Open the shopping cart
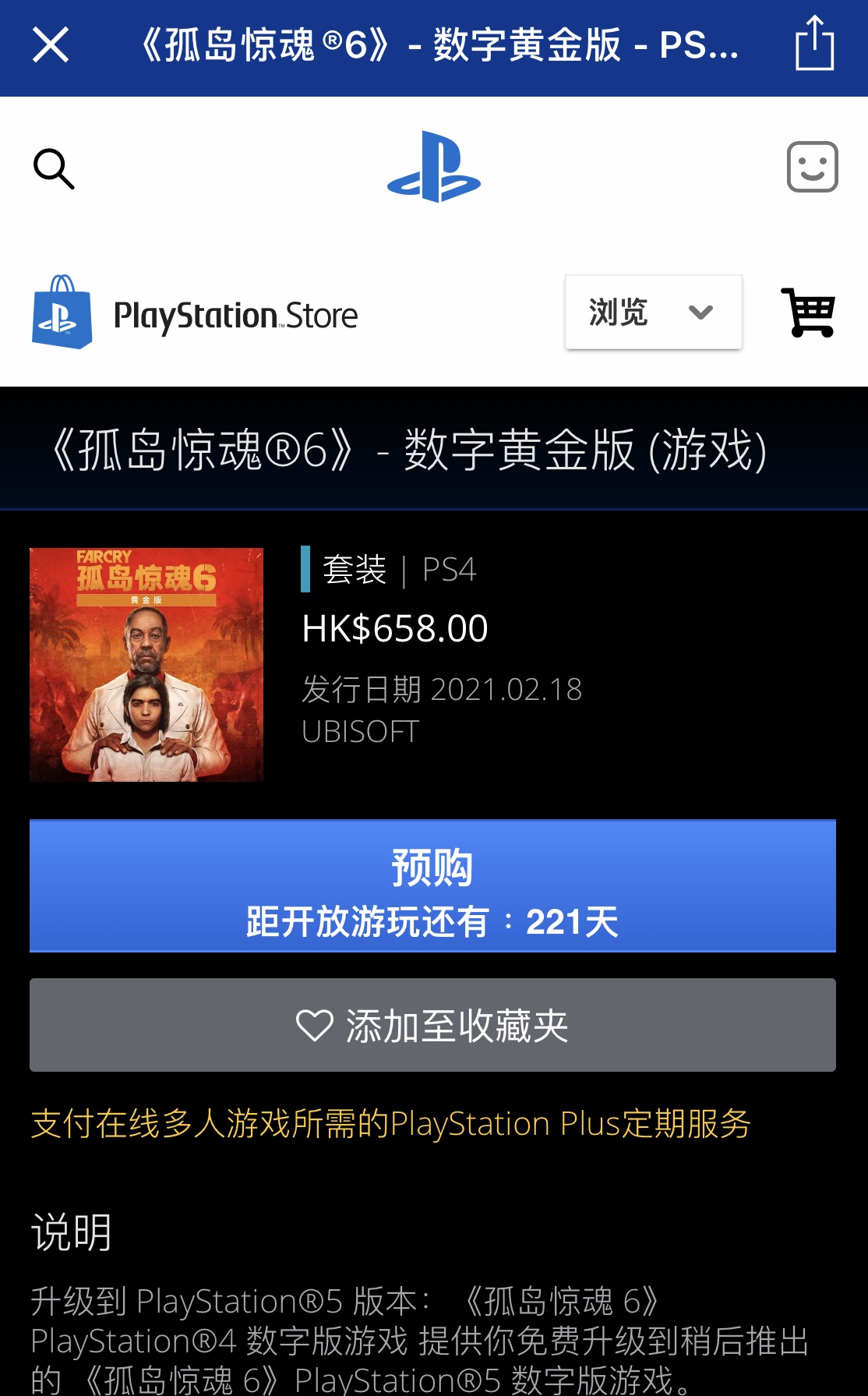868x1396 pixels. (x=808, y=313)
